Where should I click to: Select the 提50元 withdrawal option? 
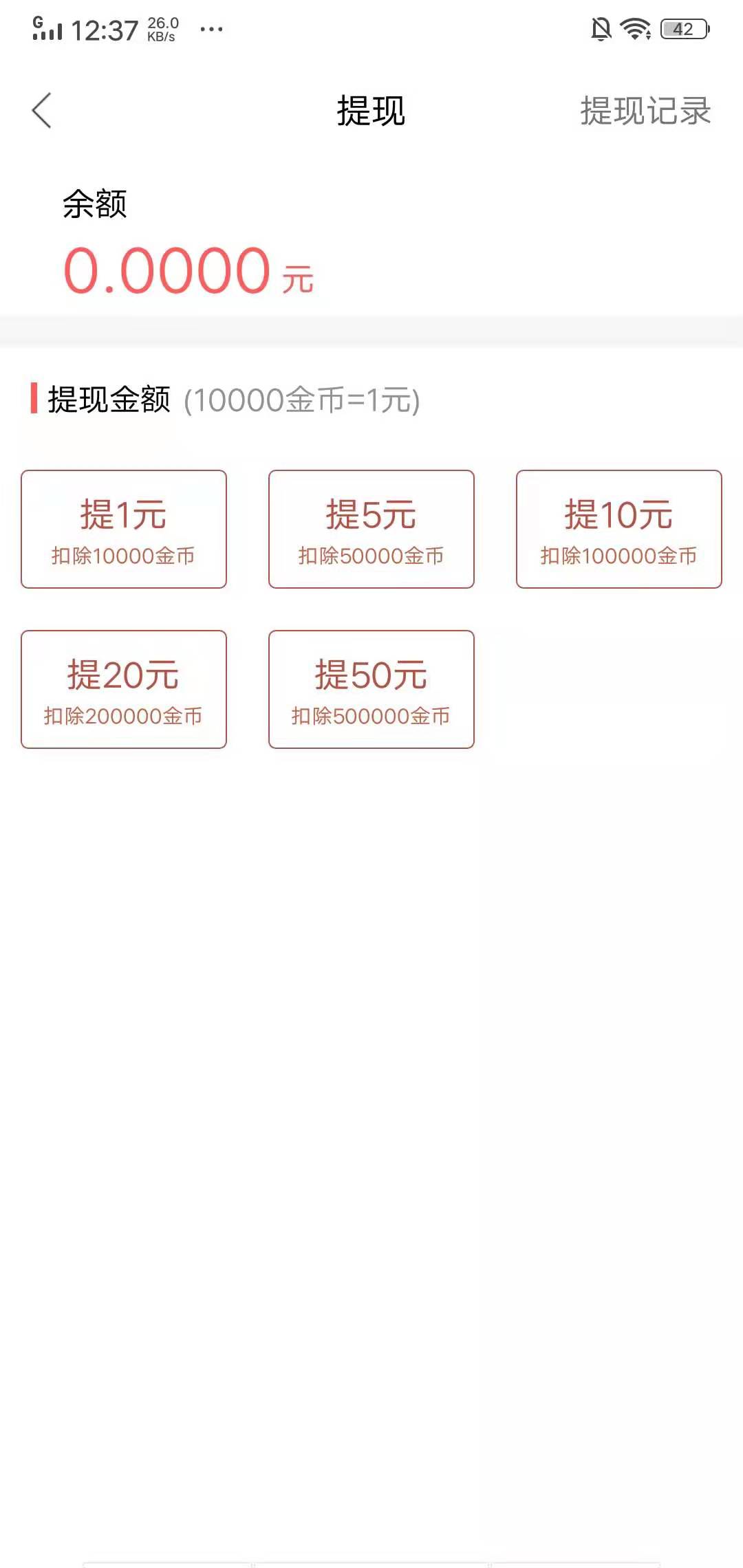371,690
